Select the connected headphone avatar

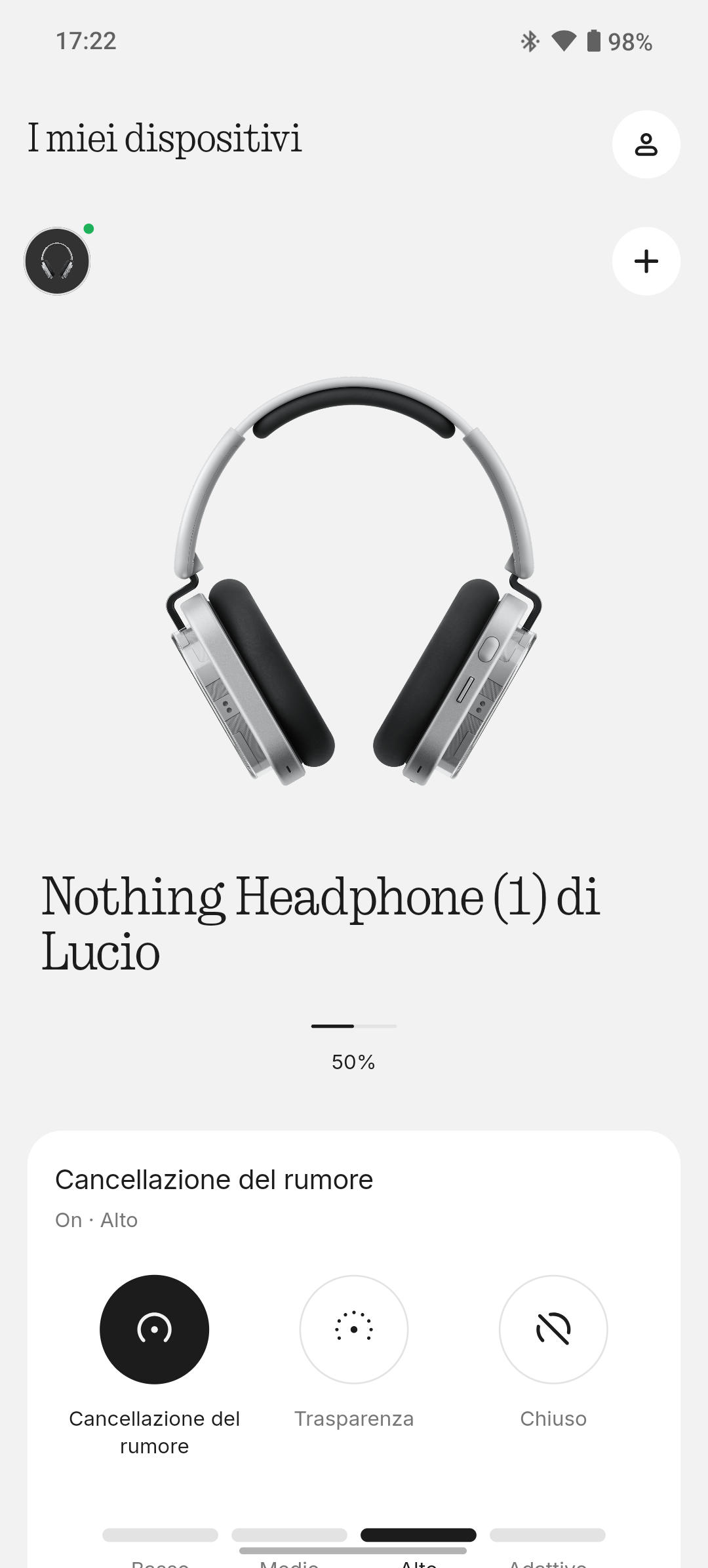click(57, 261)
